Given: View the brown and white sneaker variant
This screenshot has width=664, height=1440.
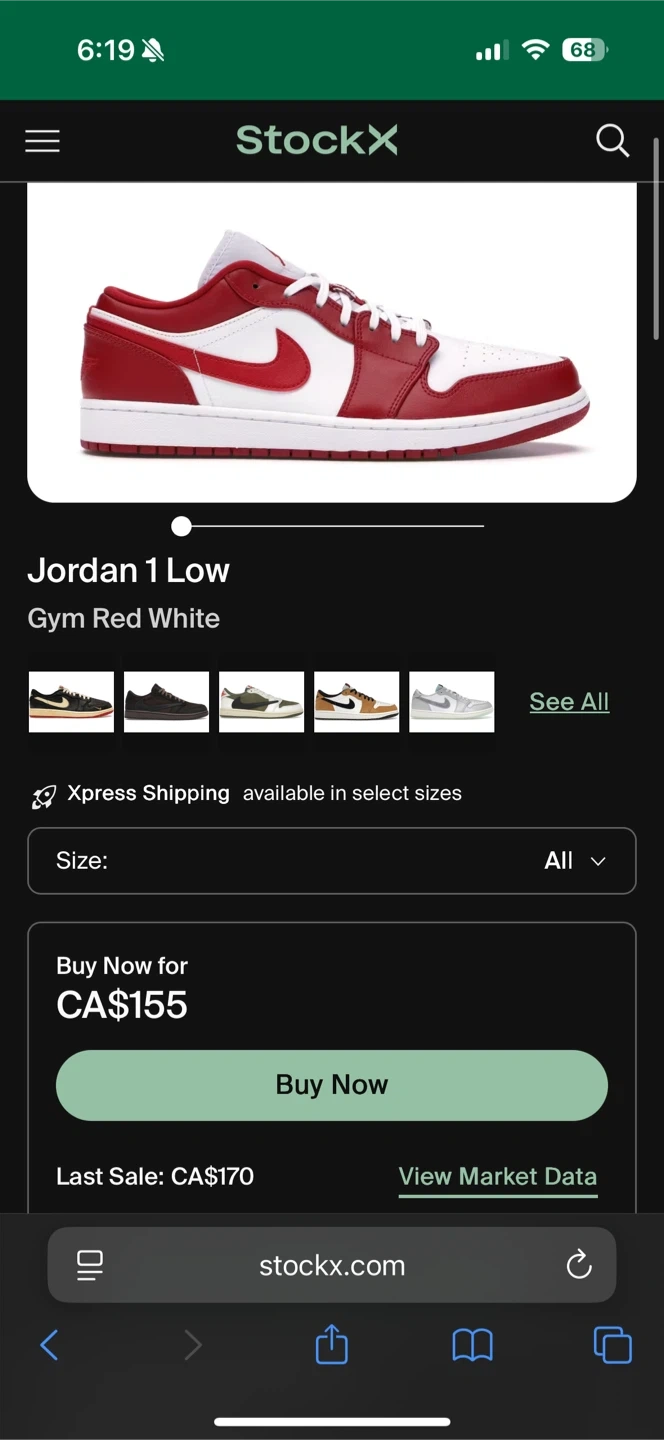Looking at the screenshot, I should [x=356, y=702].
